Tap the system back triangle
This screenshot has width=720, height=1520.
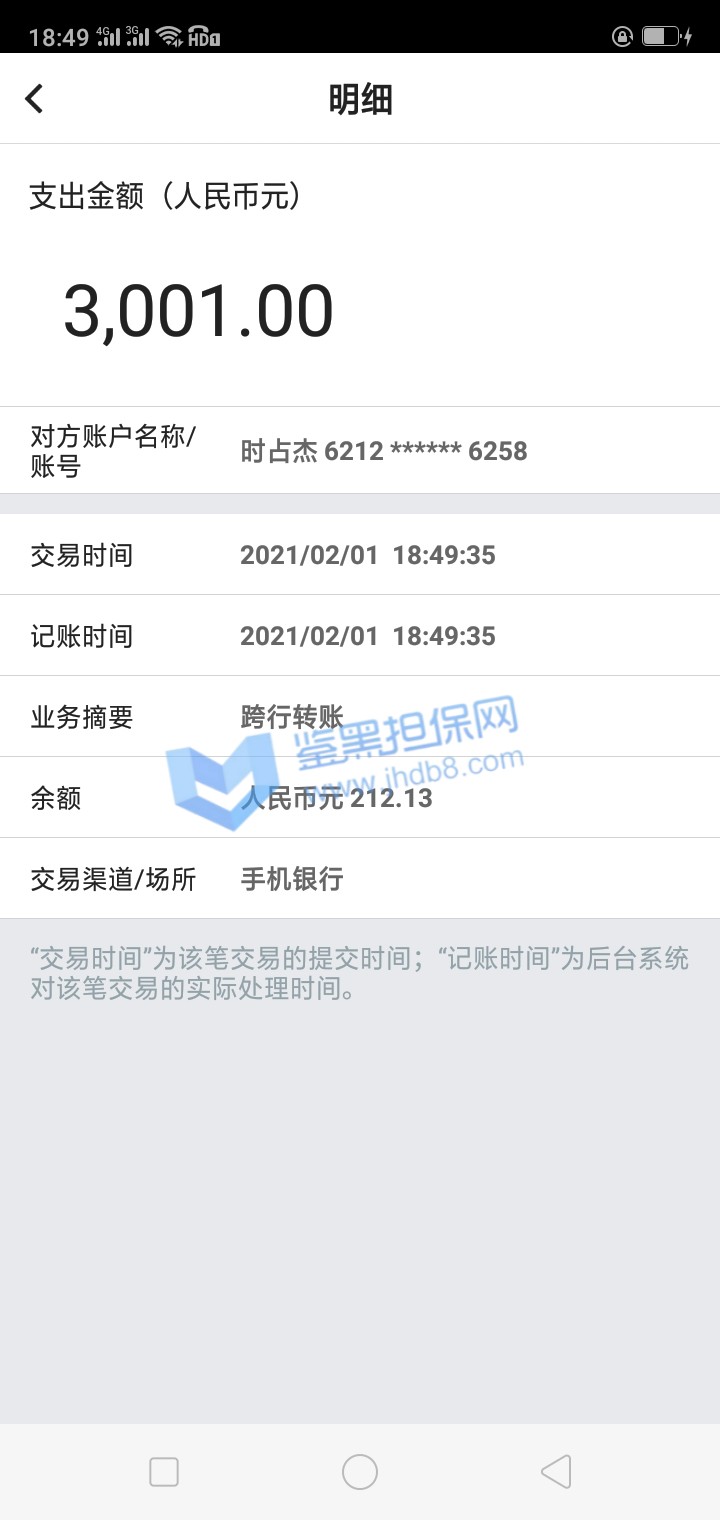[556, 1471]
